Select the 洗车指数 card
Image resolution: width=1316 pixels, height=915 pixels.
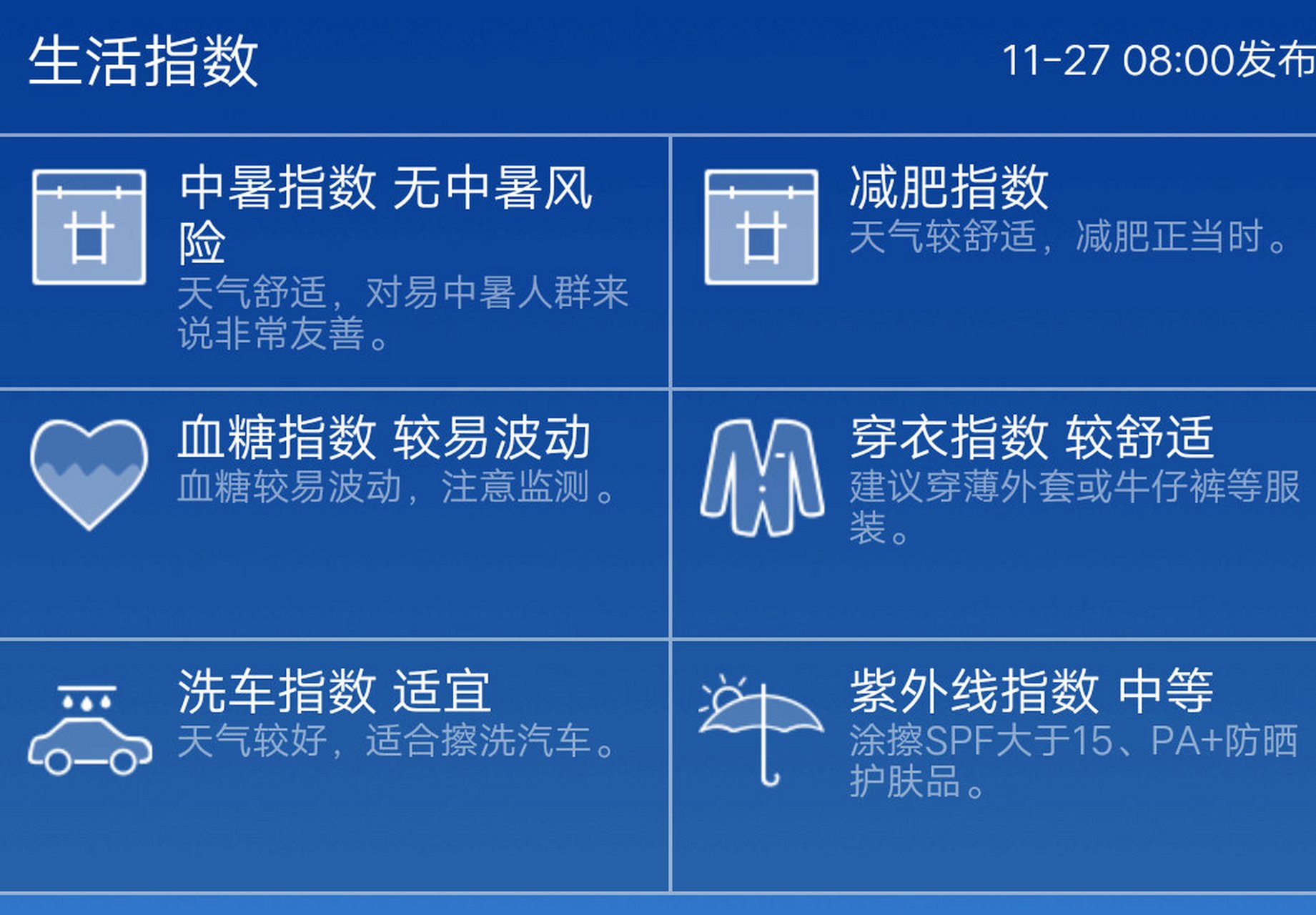tap(334, 765)
